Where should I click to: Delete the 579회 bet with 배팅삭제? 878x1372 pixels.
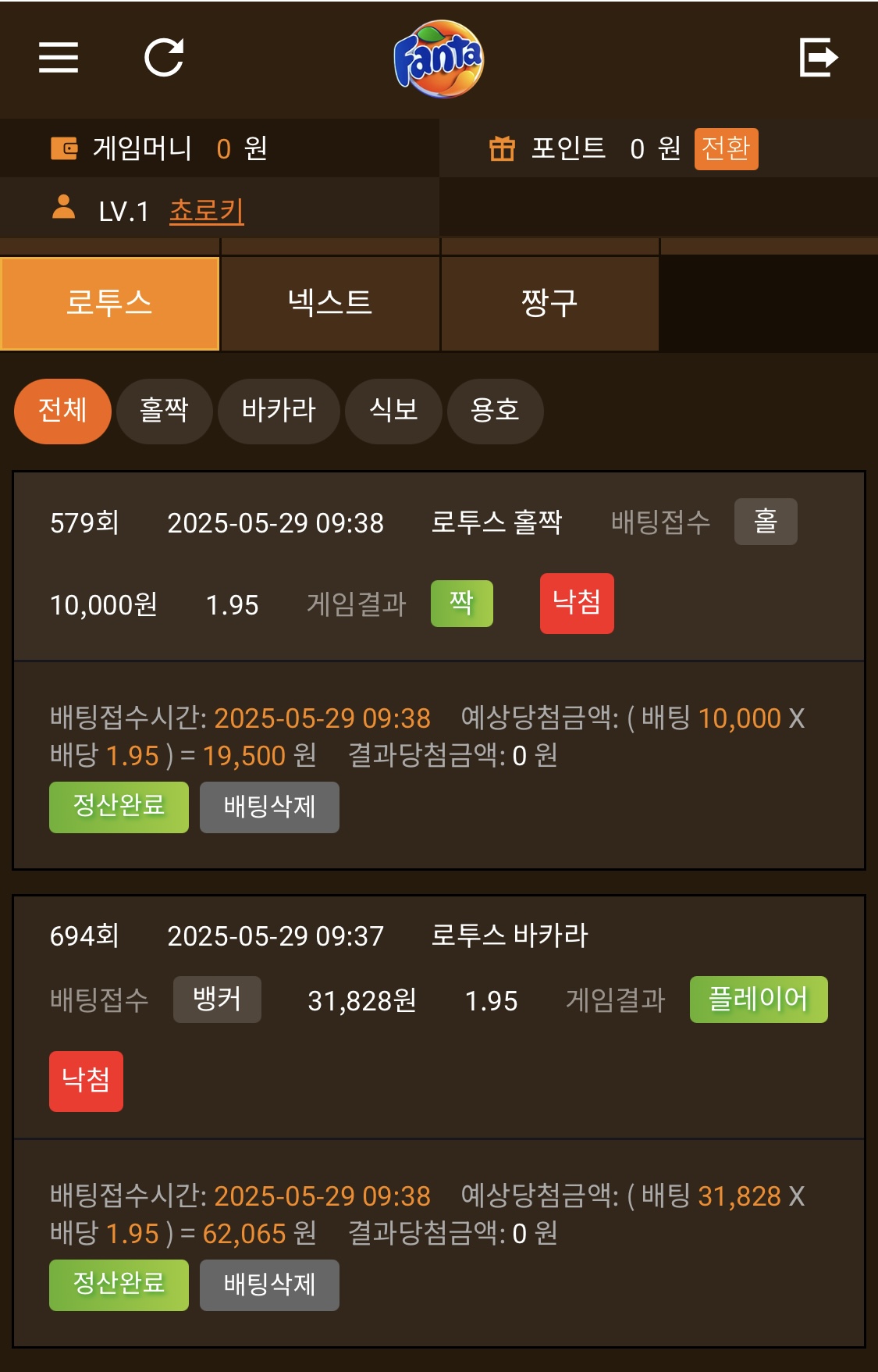pyautogui.click(x=269, y=807)
